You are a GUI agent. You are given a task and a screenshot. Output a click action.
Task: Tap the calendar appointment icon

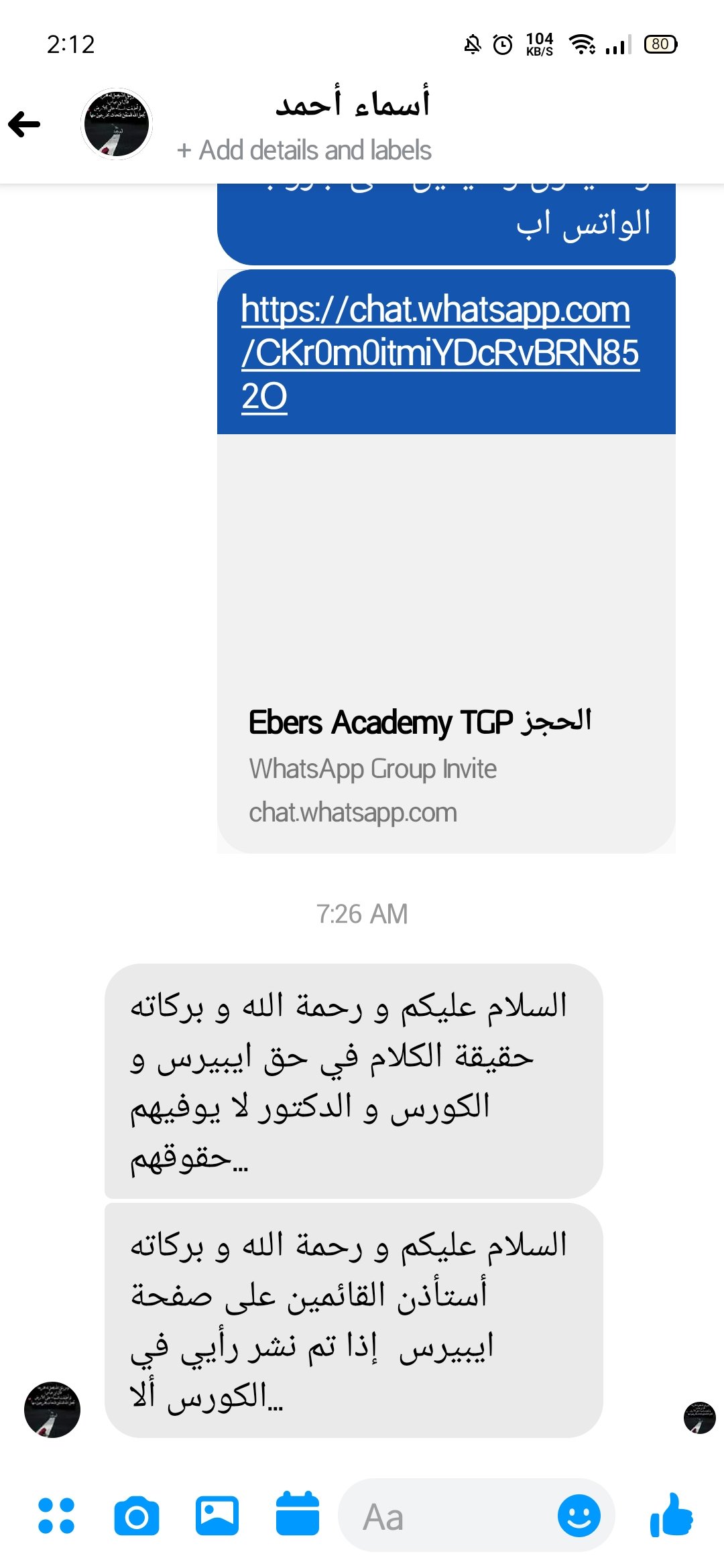pyautogui.click(x=298, y=1514)
